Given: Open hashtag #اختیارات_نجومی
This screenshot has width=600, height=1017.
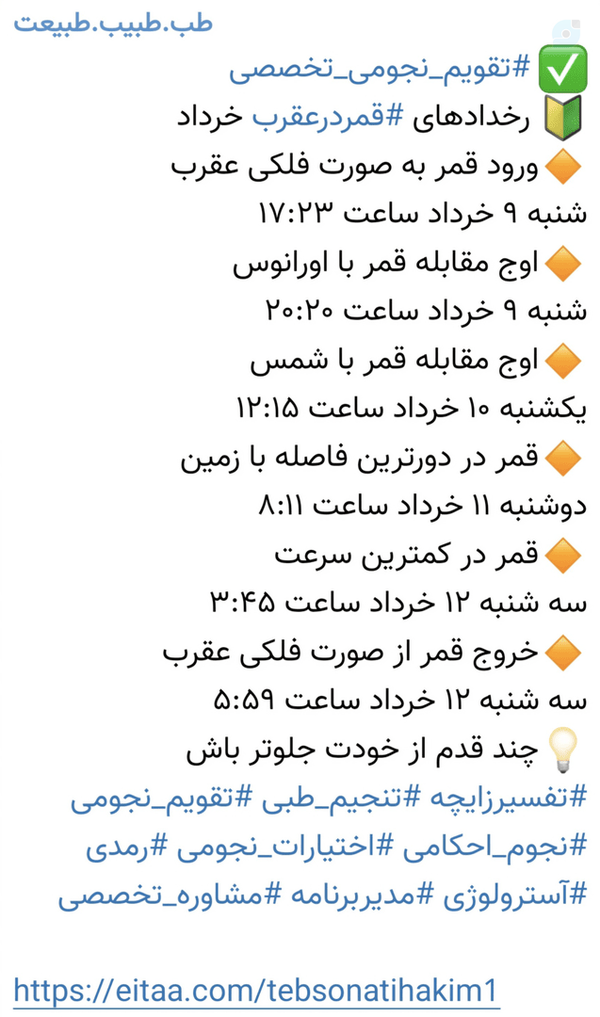Looking at the screenshot, I should 285,846.
